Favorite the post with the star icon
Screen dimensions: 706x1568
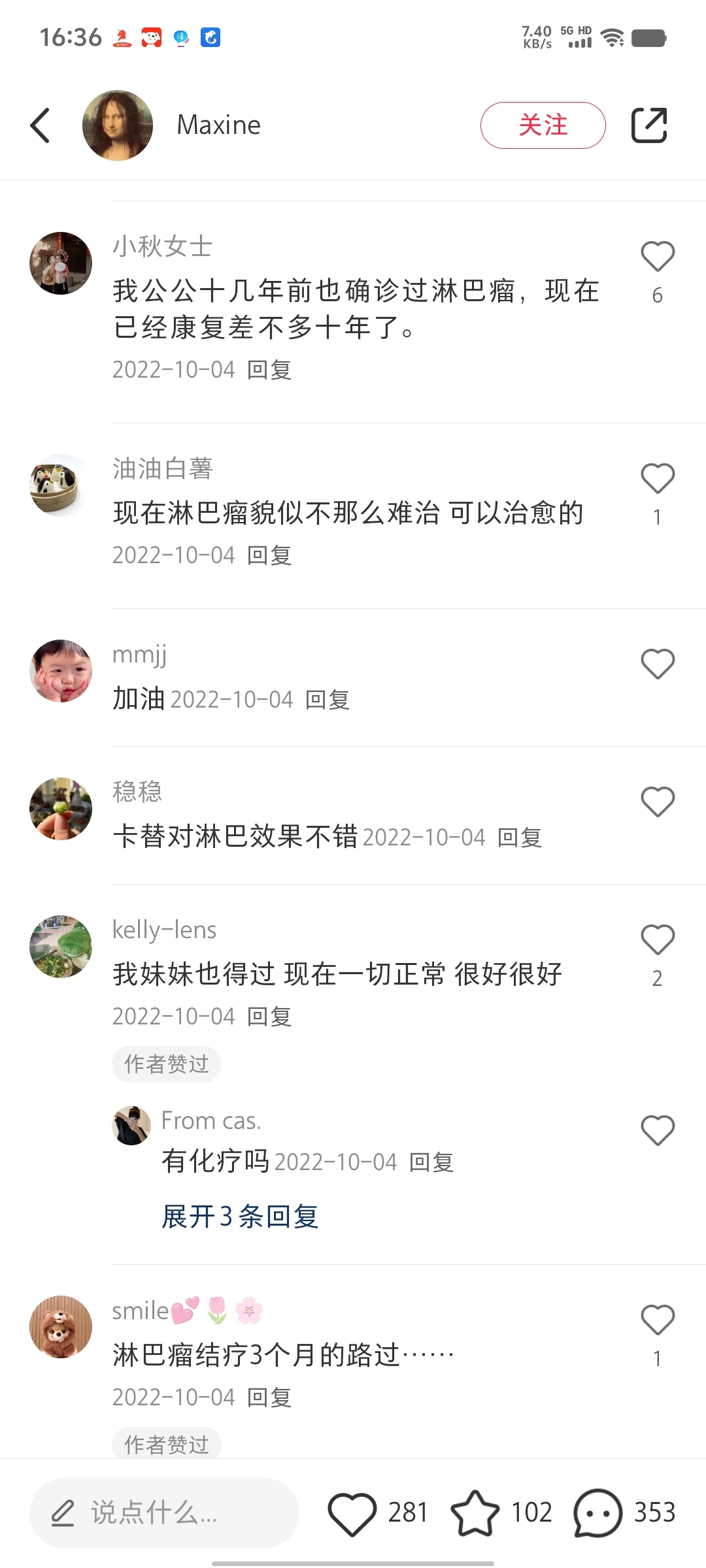(x=475, y=1512)
